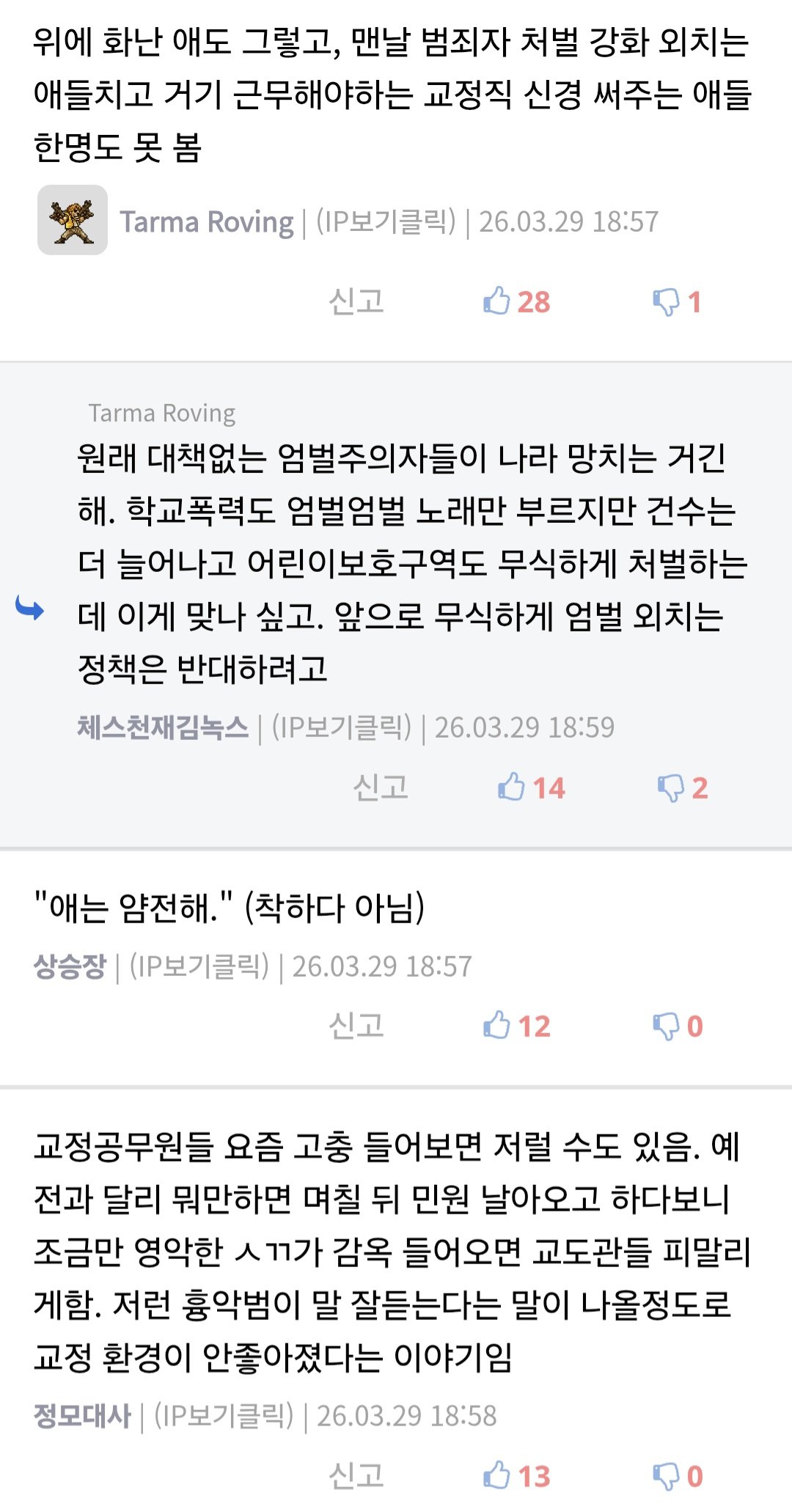Screen dimensions: 792x1512
Task: Report the reply by 체스천재김녹스
Action: pos(381,788)
